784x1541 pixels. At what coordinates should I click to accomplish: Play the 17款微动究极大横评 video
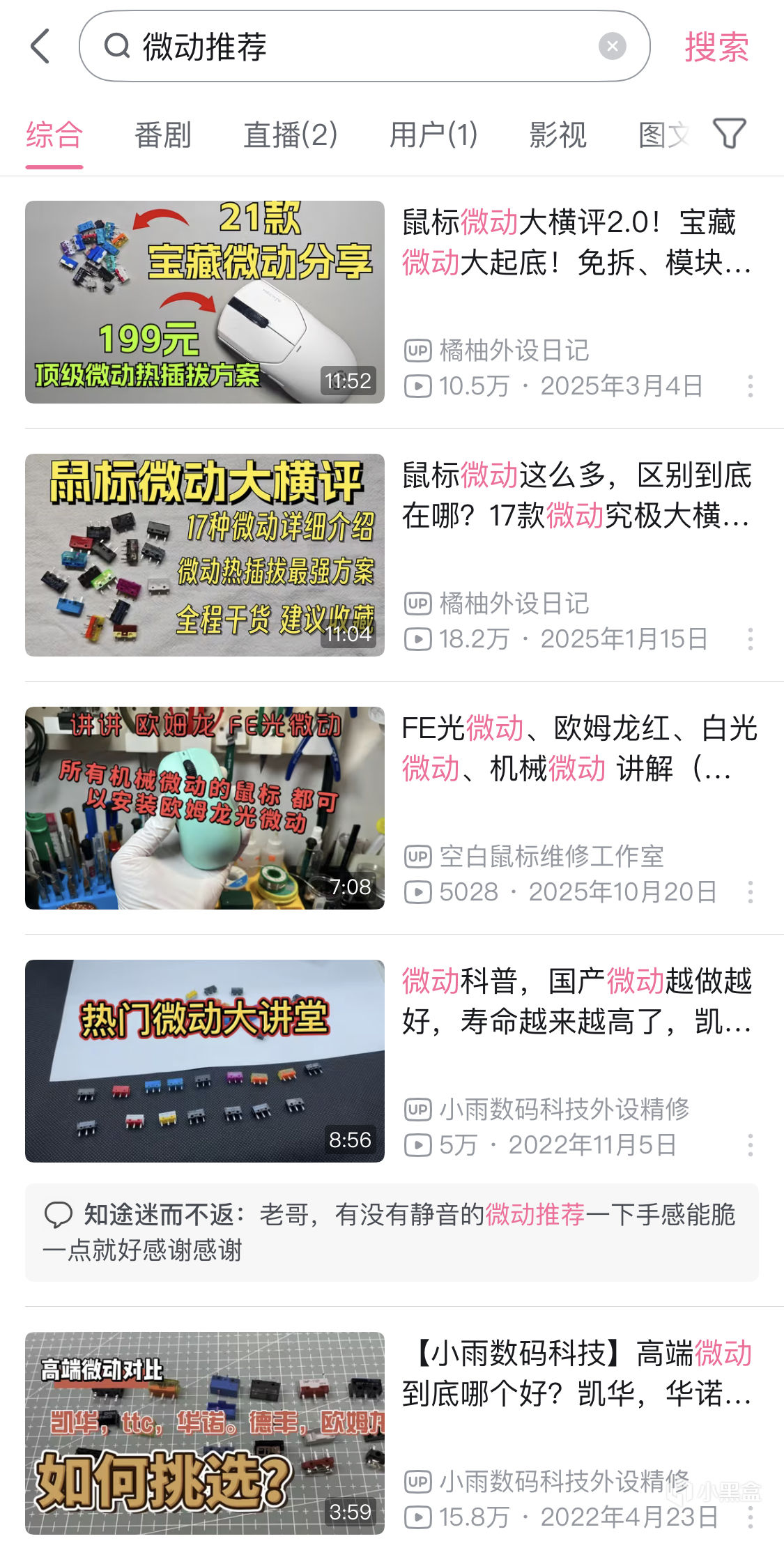[204, 555]
